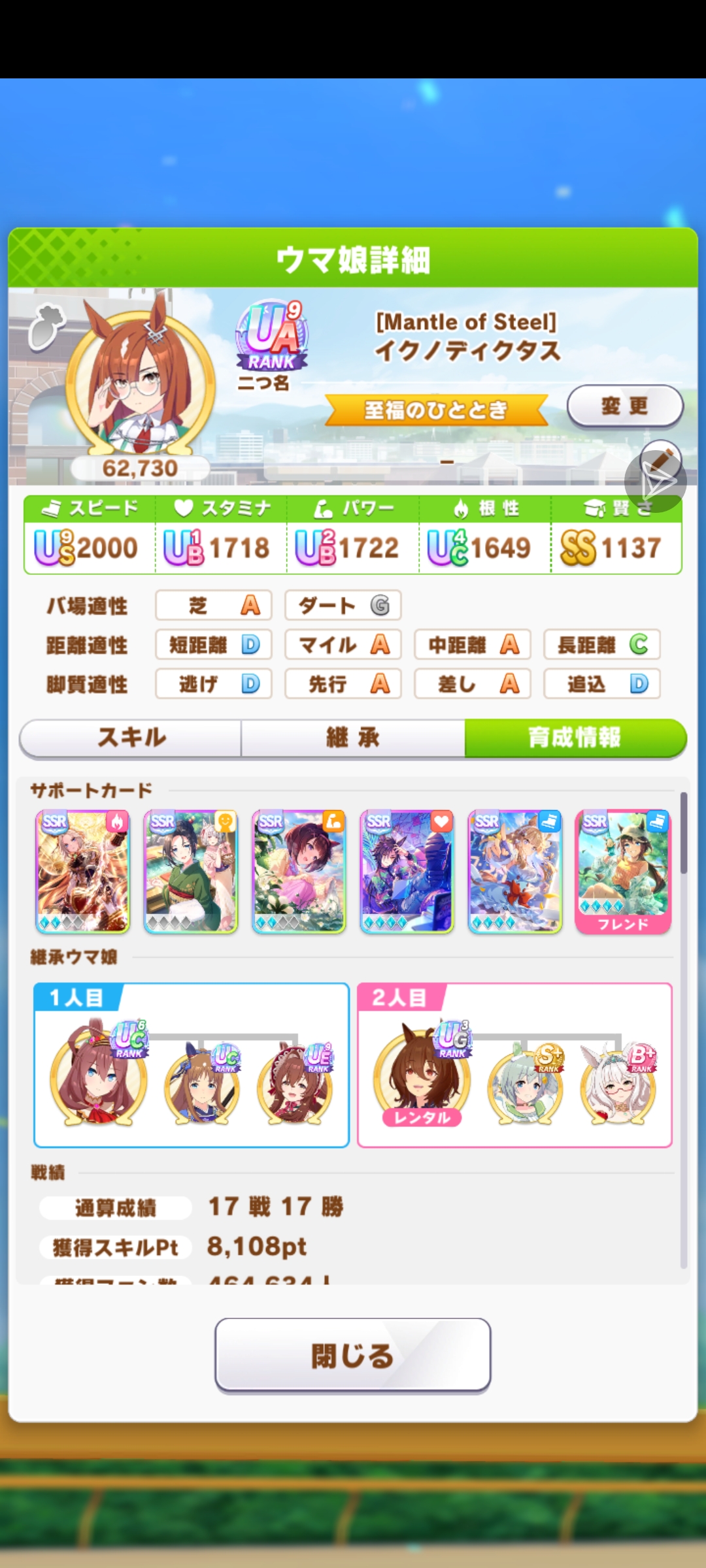Open the first speed-type SSR support card

(515, 872)
